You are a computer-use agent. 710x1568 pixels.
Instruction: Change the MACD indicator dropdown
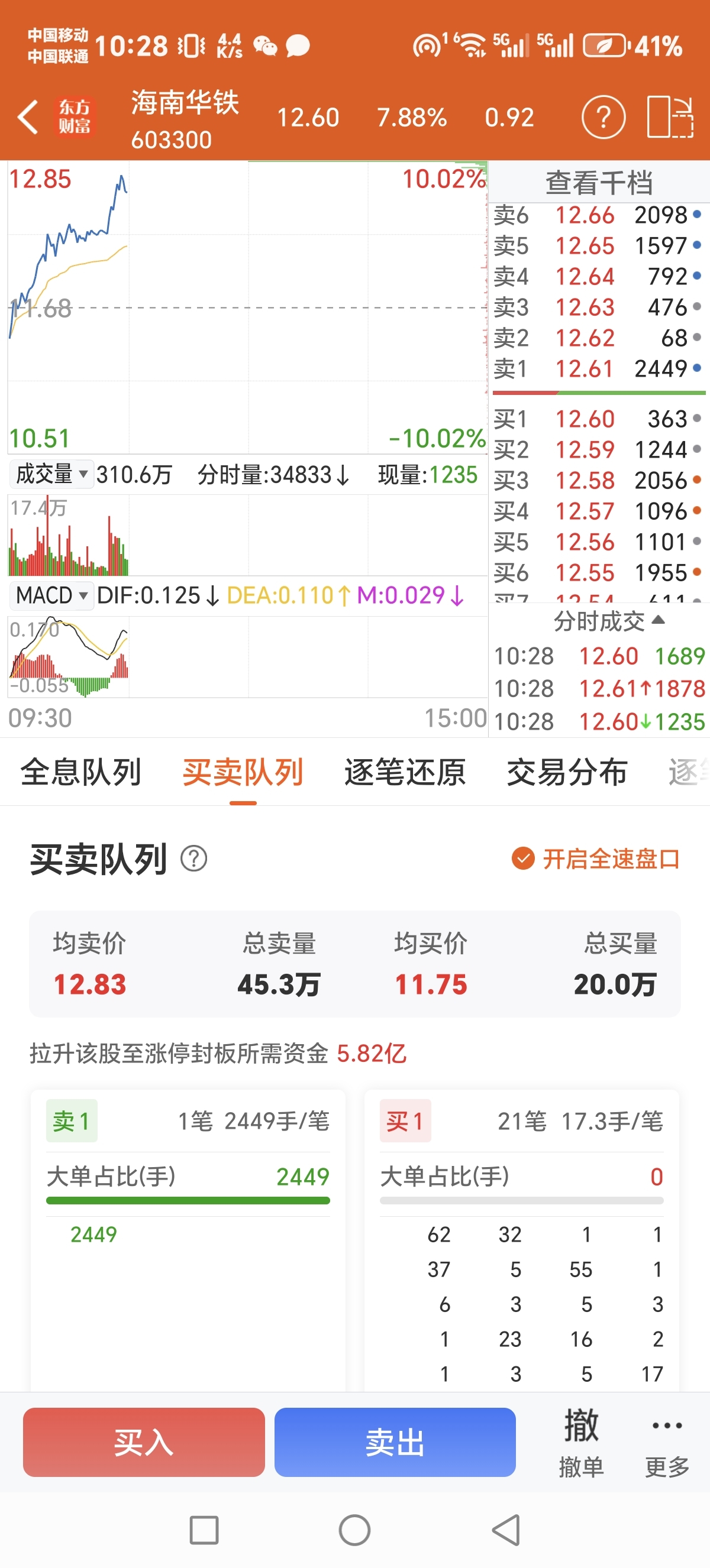51,595
